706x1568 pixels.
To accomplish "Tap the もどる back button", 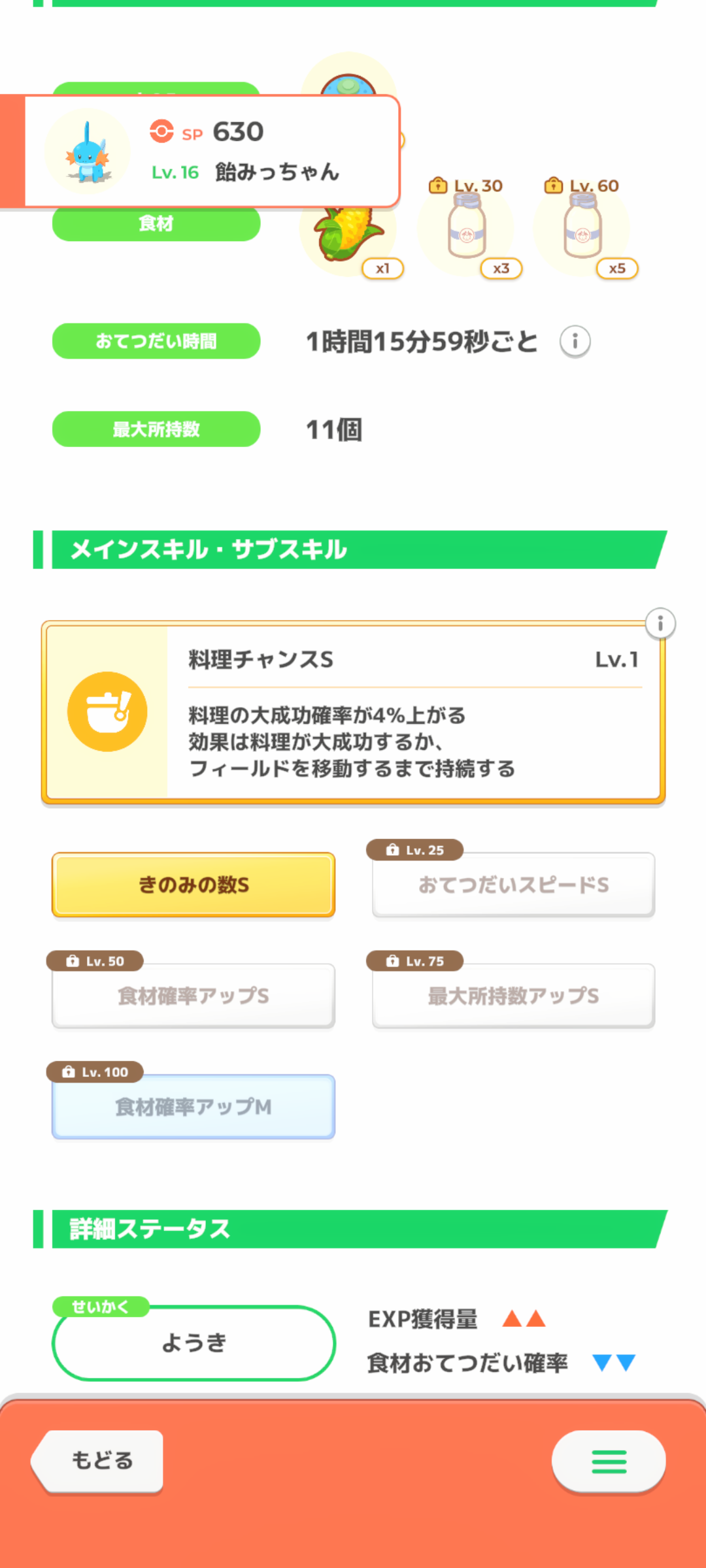I will coord(100,1460).
